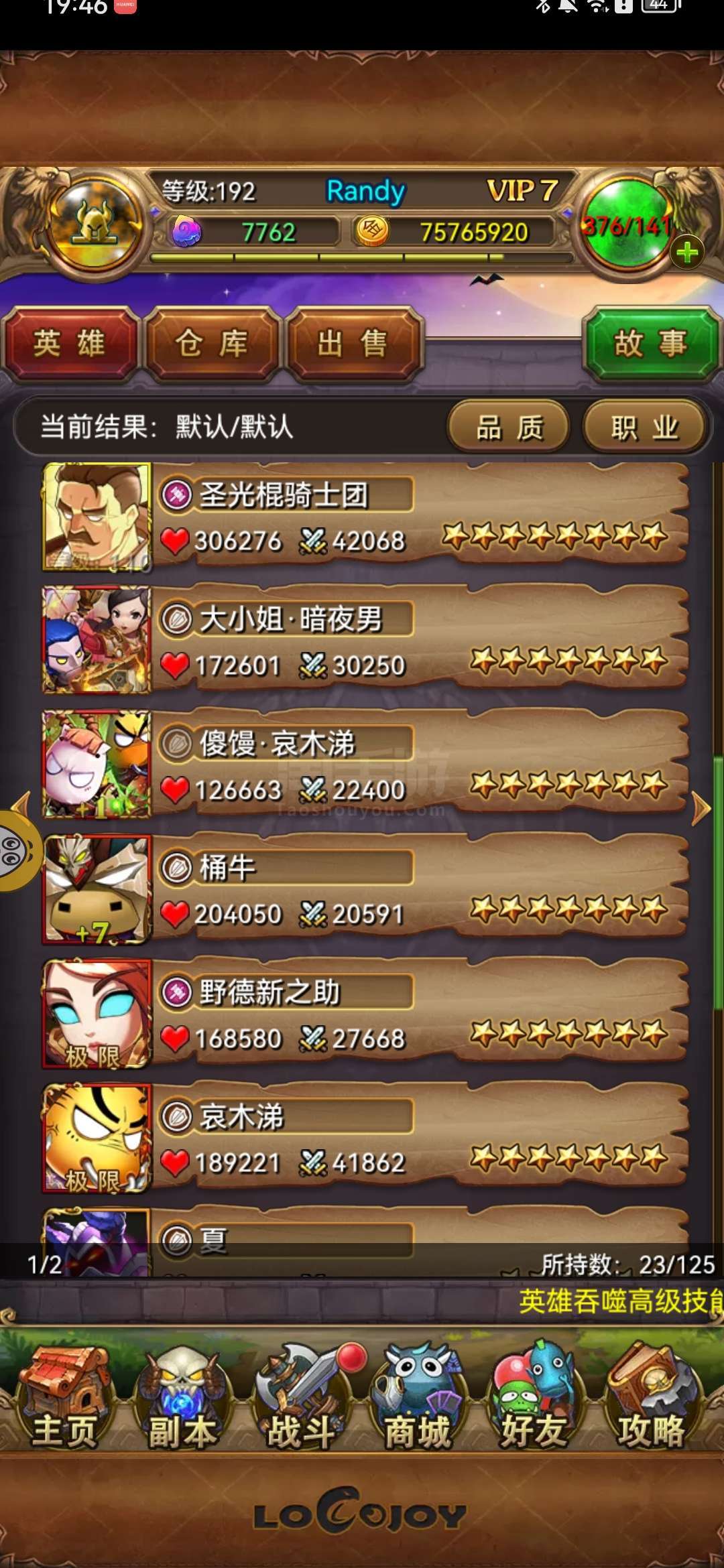Go to 主页 home in bottom bar
Image resolution: width=724 pixels, height=1568 pixels.
(x=65, y=1398)
